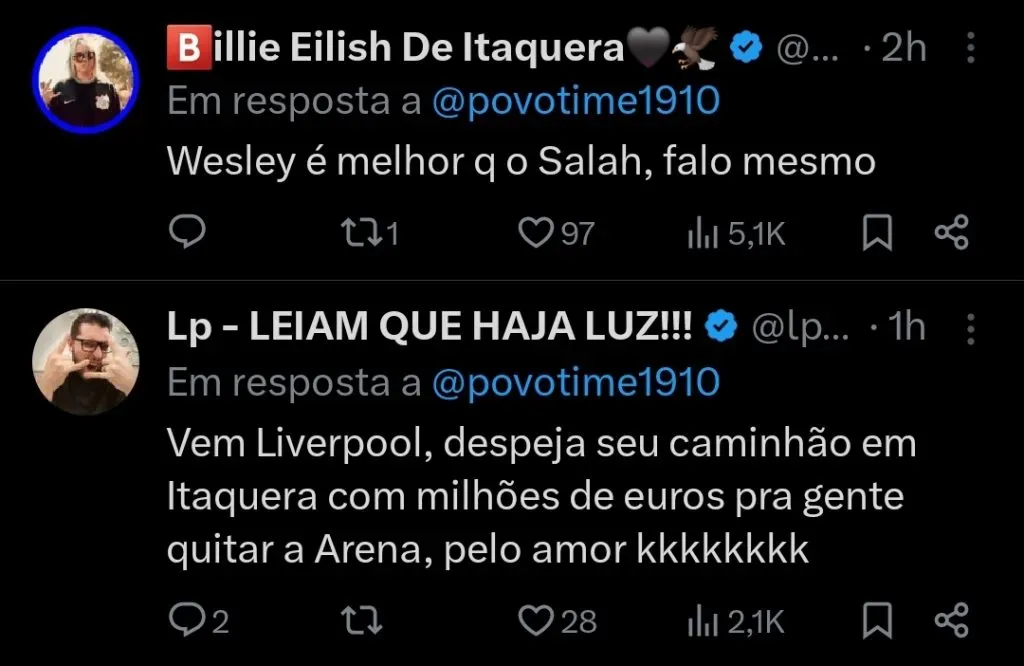Image resolution: width=1024 pixels, height=666 pixels.
Task: Bookmark Lp's Vem Liverpool tweet
Action: (877, 621)
